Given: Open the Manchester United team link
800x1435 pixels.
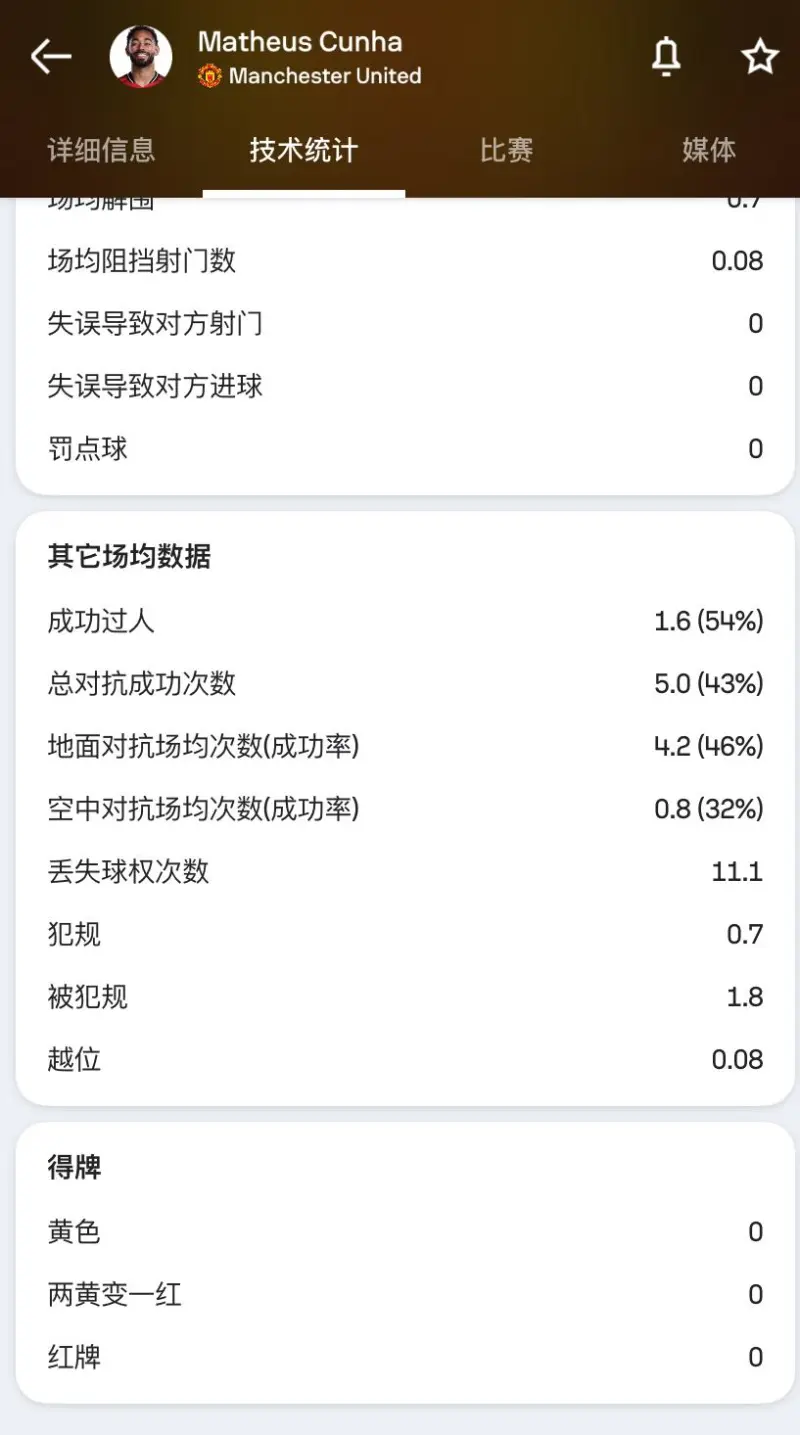Looking at the screenshot, I should click(310, 76).
